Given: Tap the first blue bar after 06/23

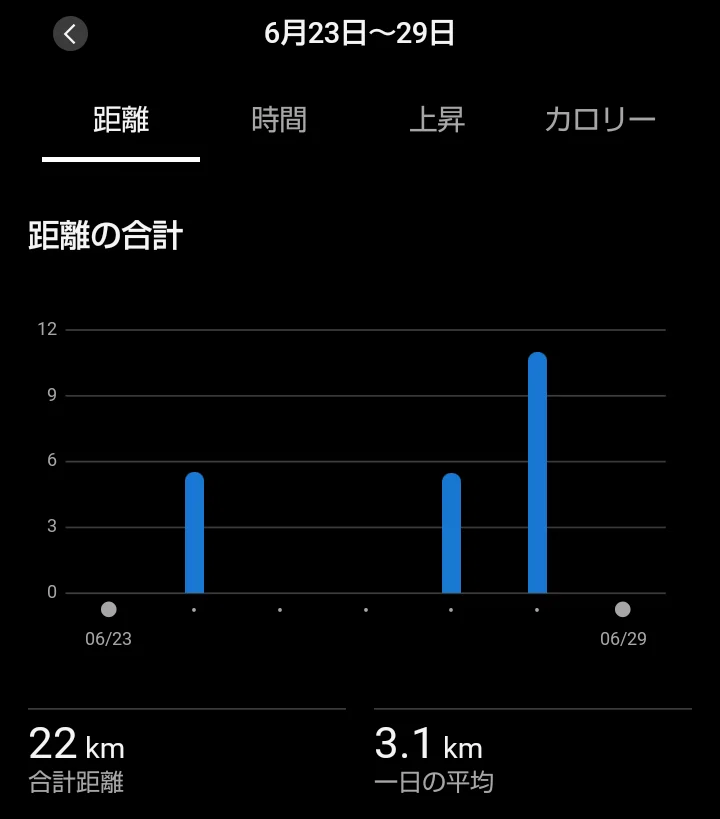Looking at the screenshot, I should (194, 533).
